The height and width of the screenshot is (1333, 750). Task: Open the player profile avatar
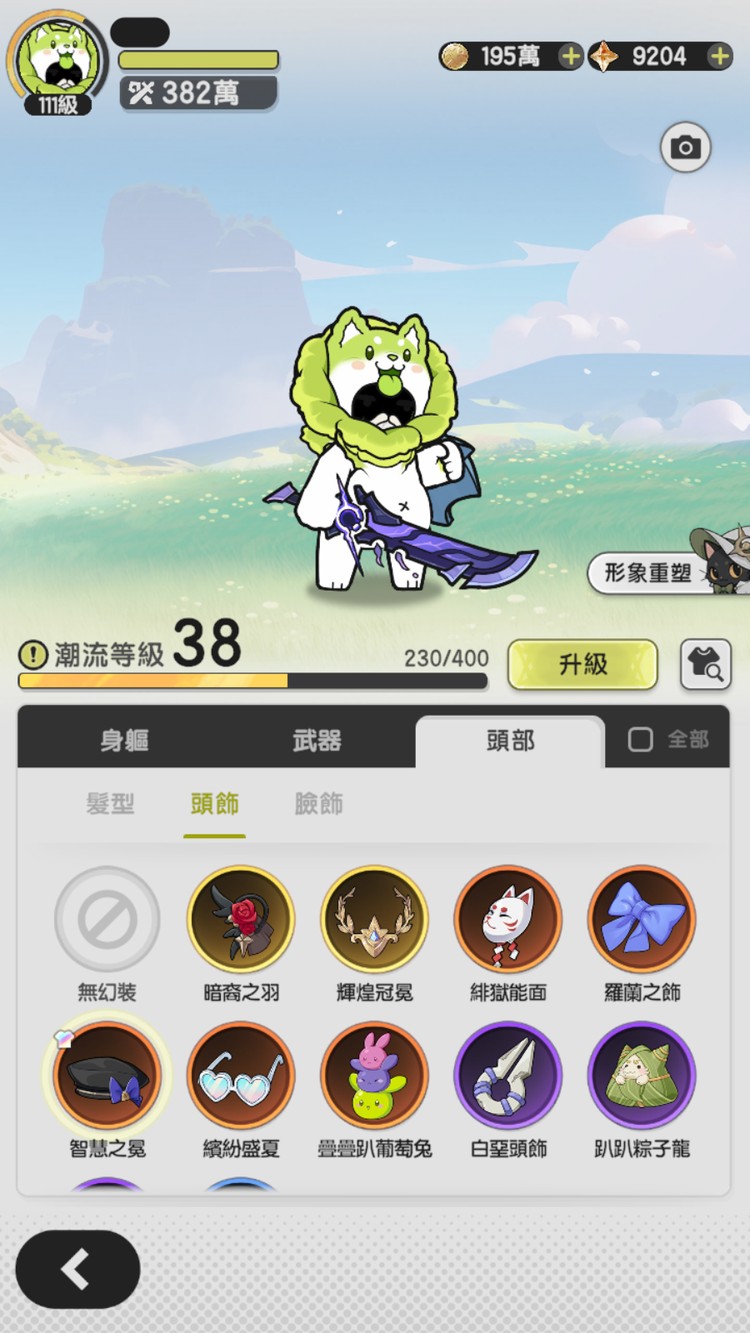[58, 58]
